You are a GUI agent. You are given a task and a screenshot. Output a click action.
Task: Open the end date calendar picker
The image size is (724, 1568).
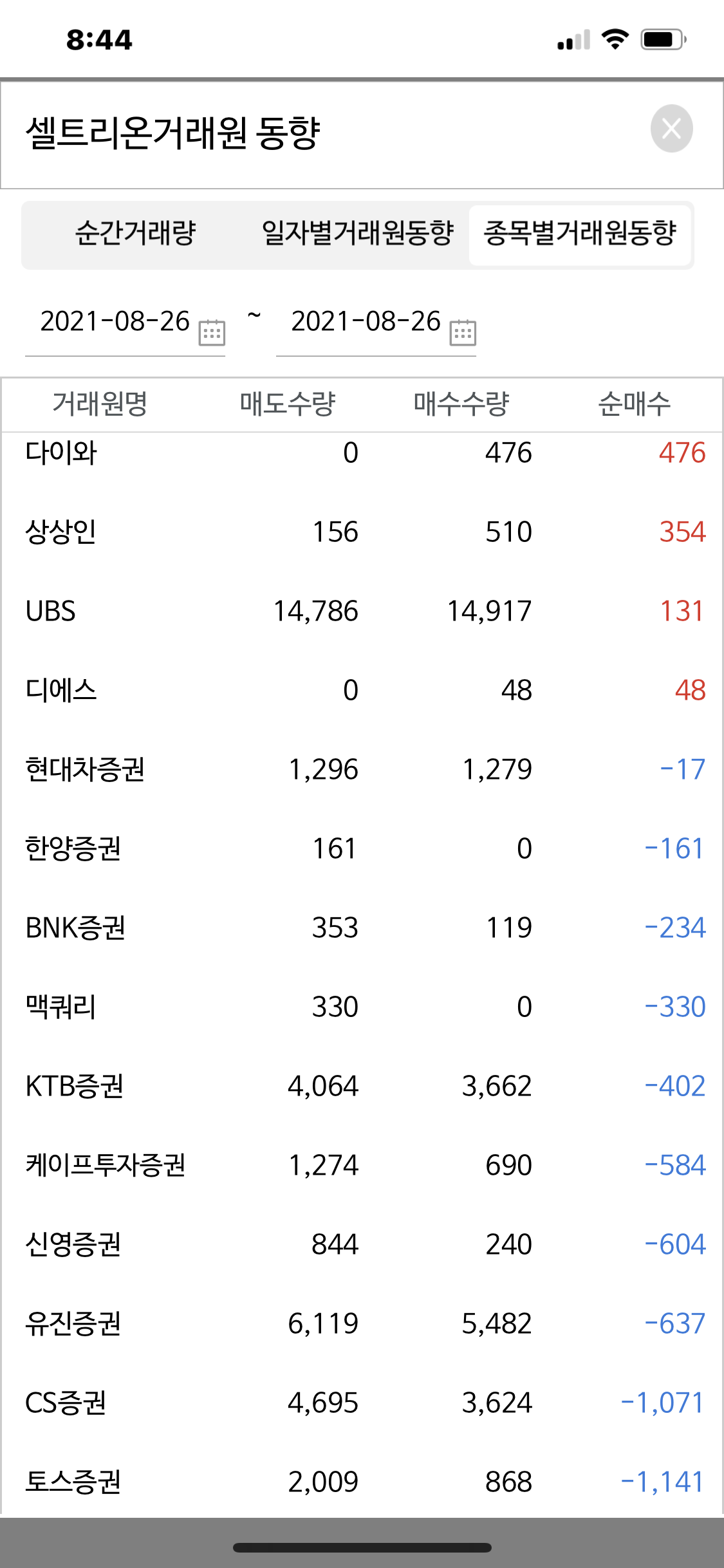coord(463,332)
